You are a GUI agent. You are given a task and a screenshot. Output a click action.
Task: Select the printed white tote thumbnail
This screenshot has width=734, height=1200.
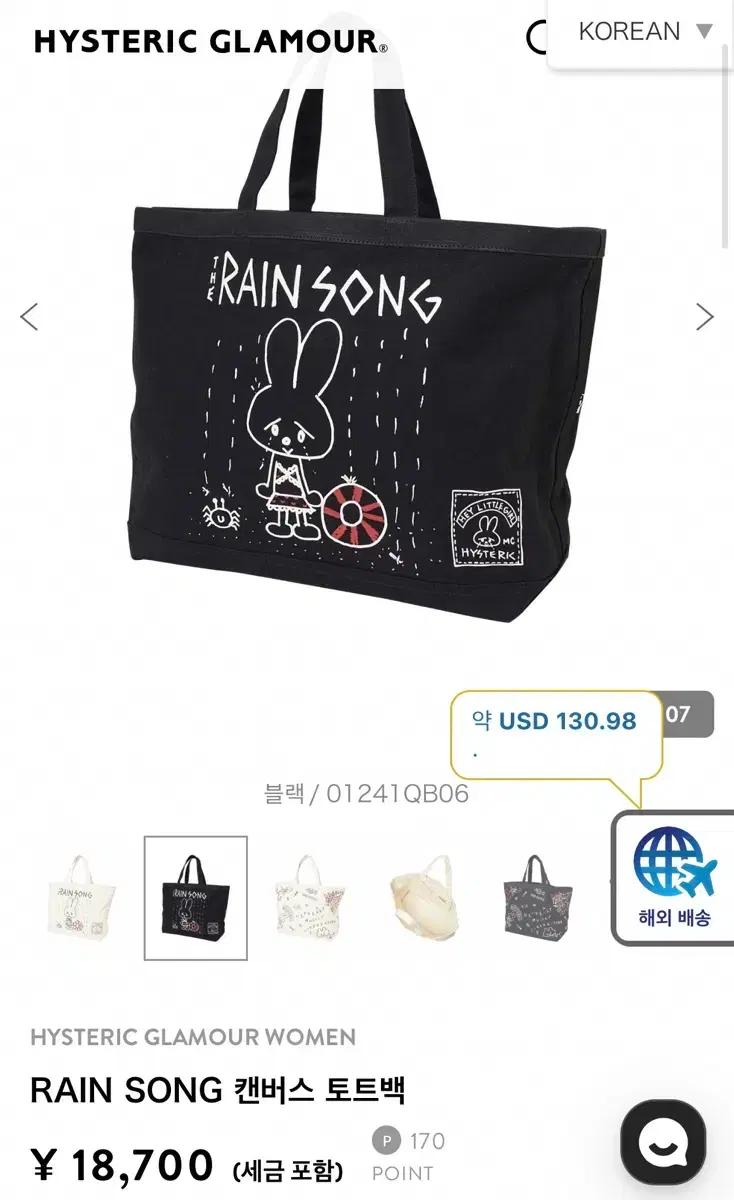(311, 898)
